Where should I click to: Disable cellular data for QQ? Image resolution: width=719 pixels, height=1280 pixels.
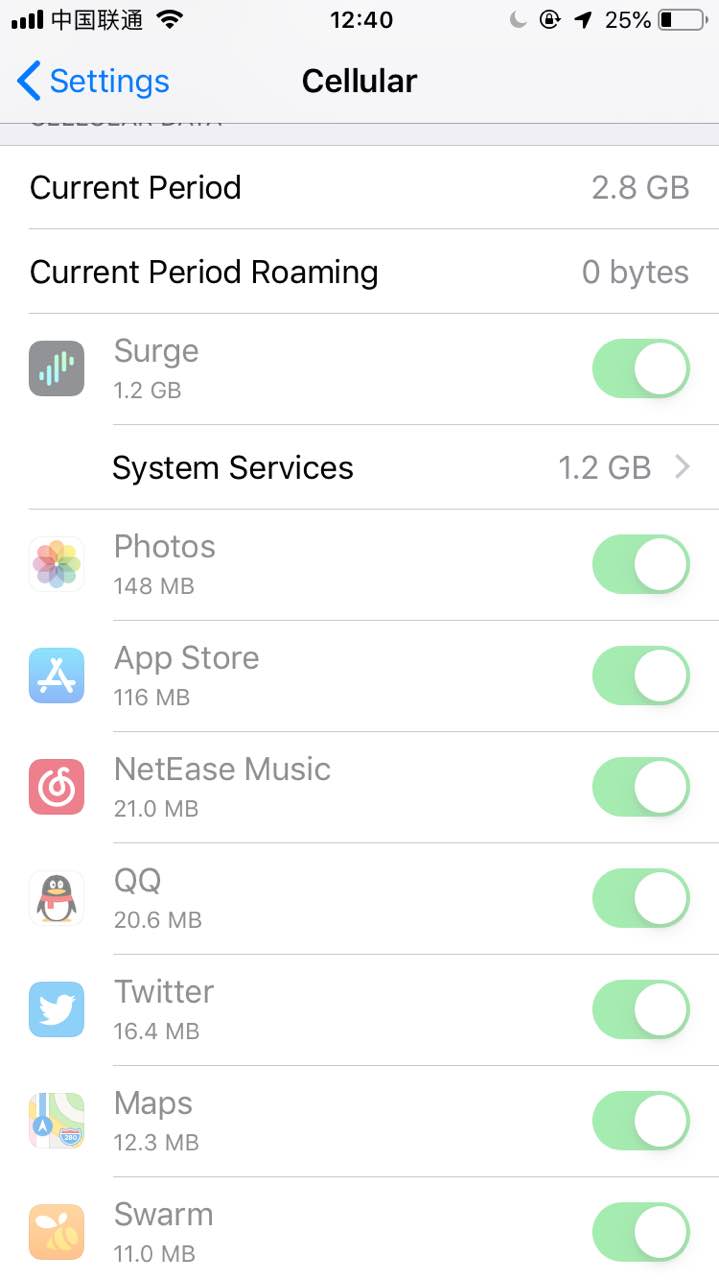coord(641,898)
